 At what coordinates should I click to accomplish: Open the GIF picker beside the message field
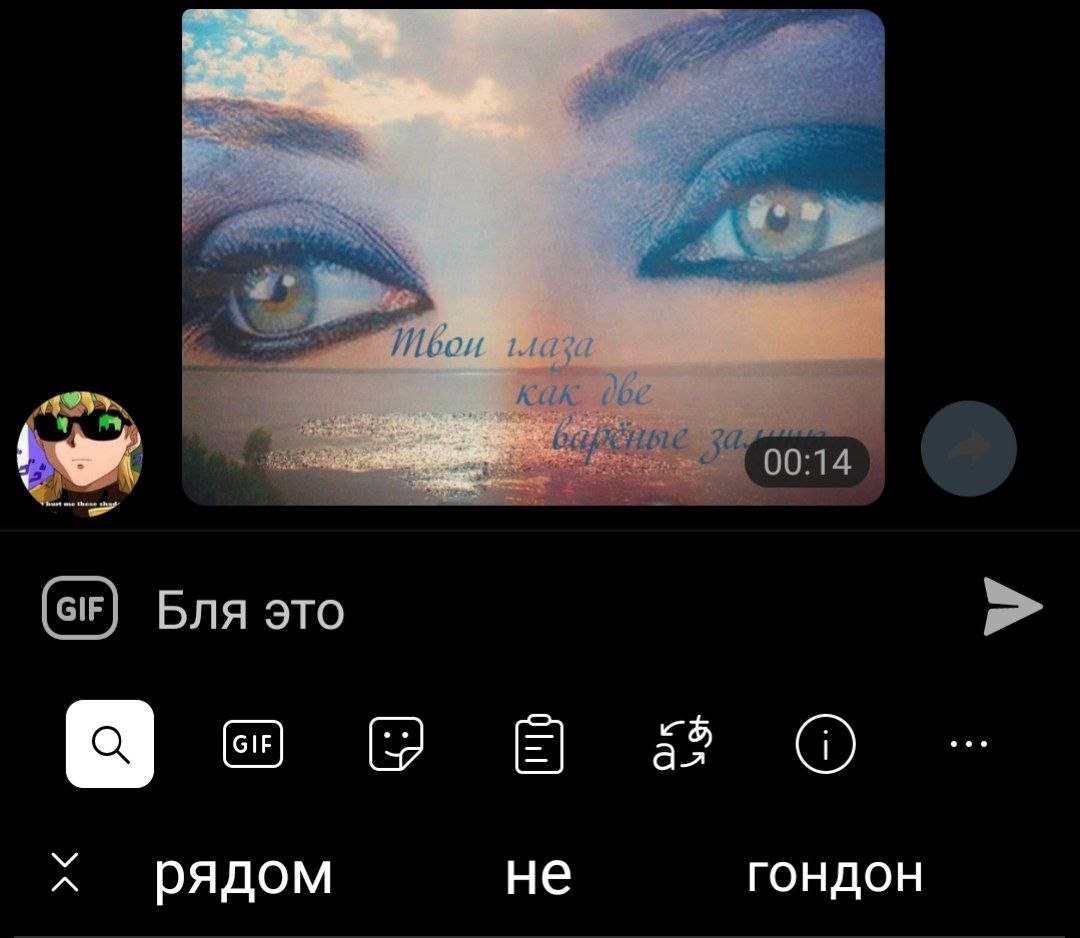pyautogui.click(x=80, y=607)
